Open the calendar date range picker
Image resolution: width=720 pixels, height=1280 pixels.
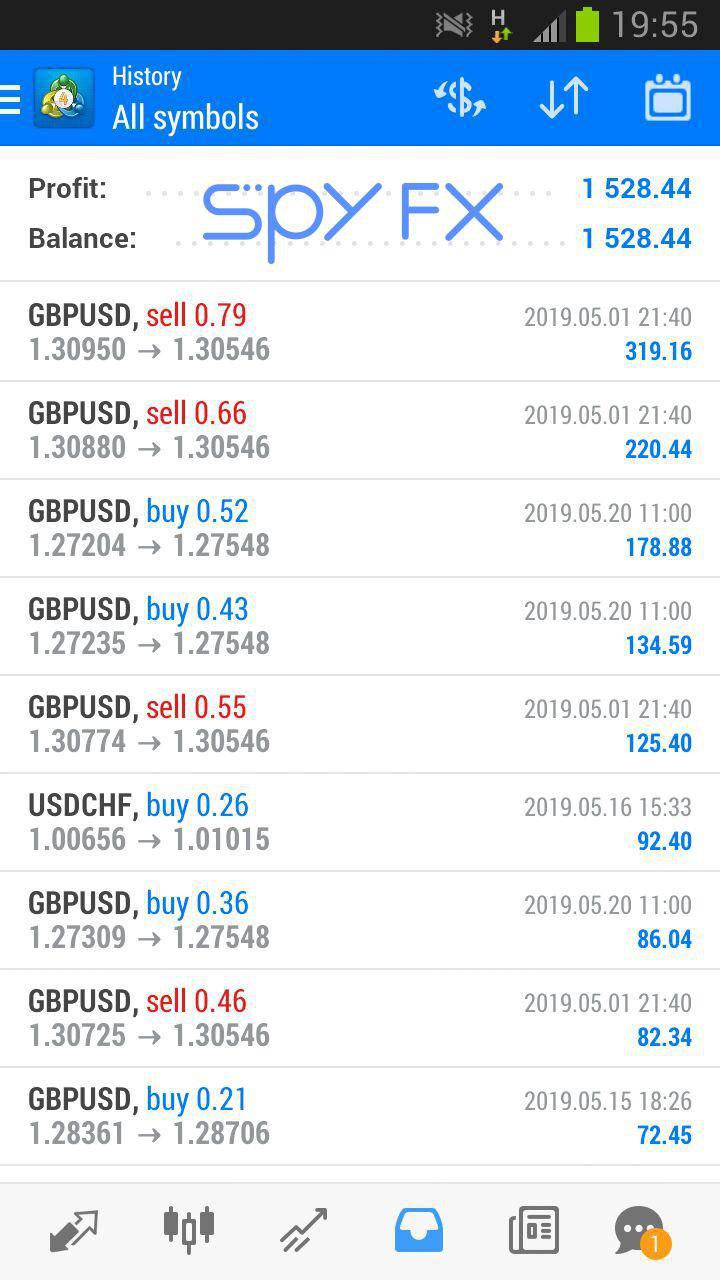pyautogui.click(x=668, y=98)
